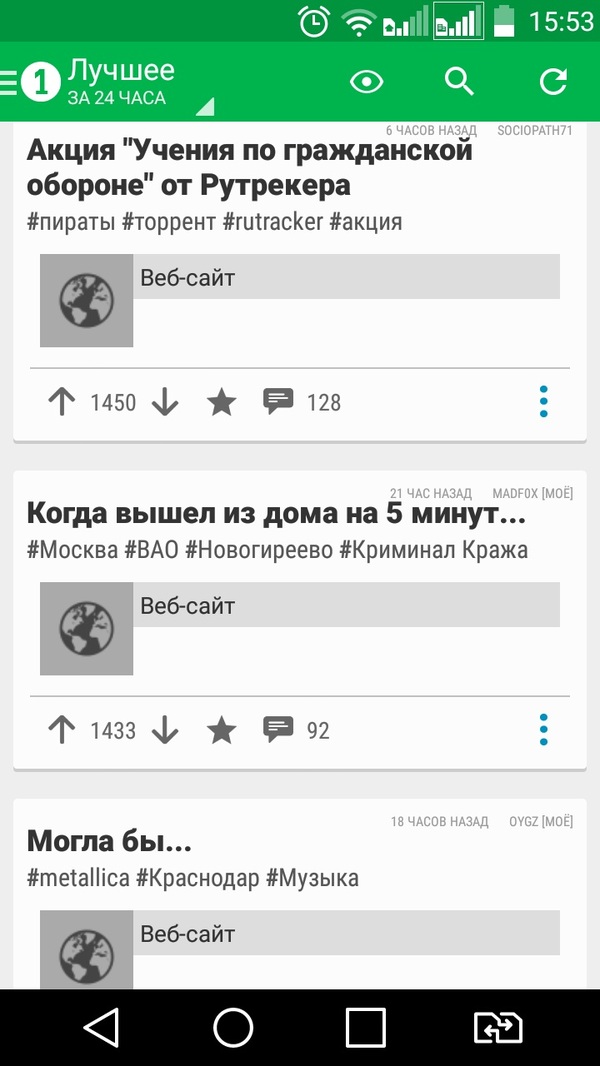Open the 128 comments
Image resolution: width=600 pixels, height=1066 pixels.
click(302, 402)
